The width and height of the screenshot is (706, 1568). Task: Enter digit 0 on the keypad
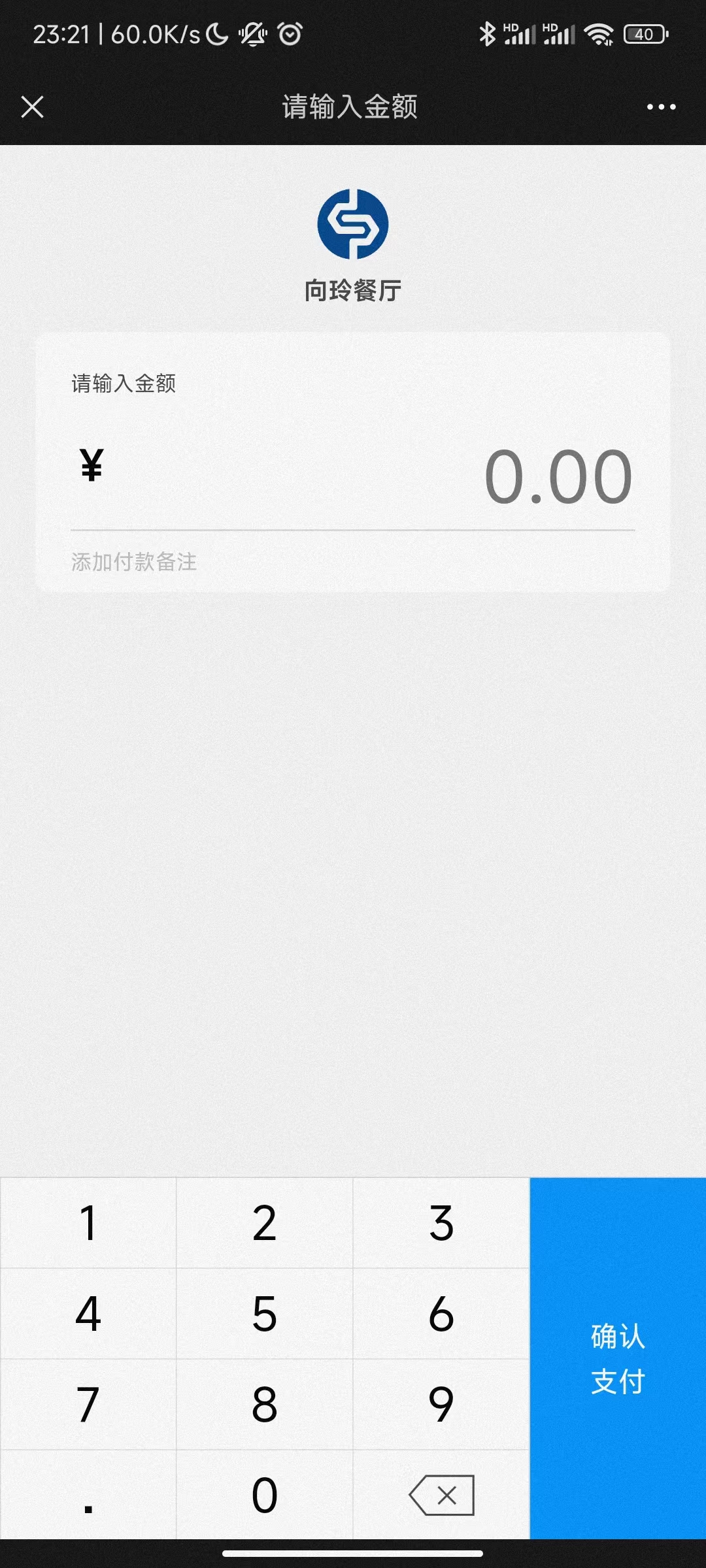coord(265,1495)
